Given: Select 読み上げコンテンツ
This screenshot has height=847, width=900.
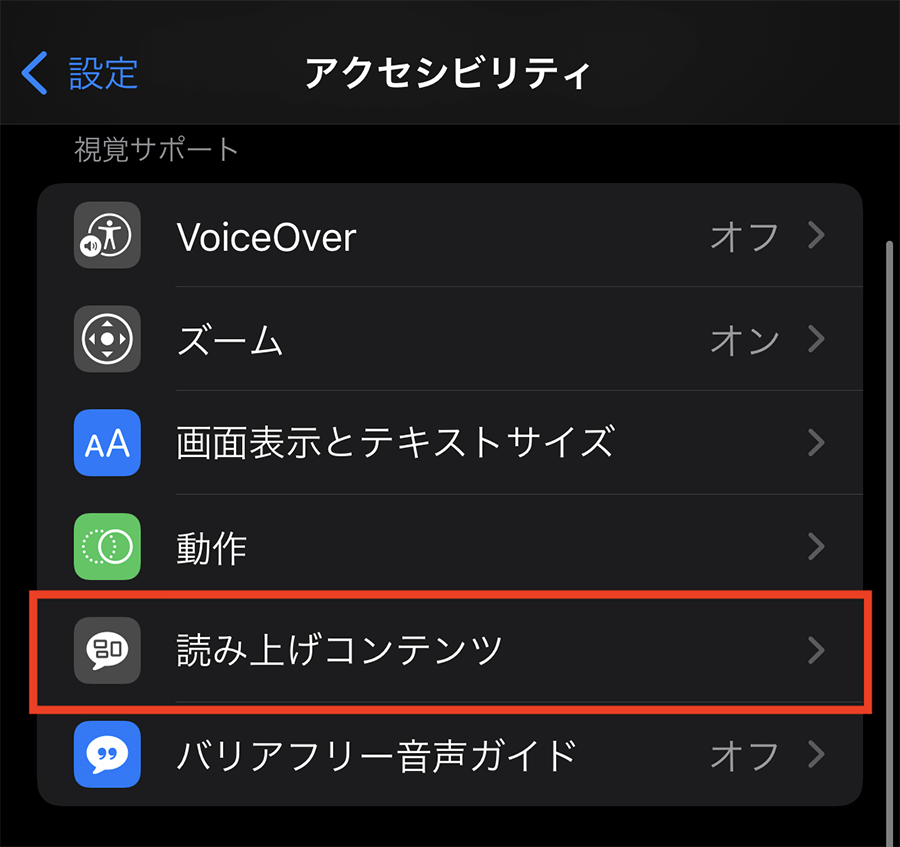Looking at the screenshot, I should (x=450, y=651).
